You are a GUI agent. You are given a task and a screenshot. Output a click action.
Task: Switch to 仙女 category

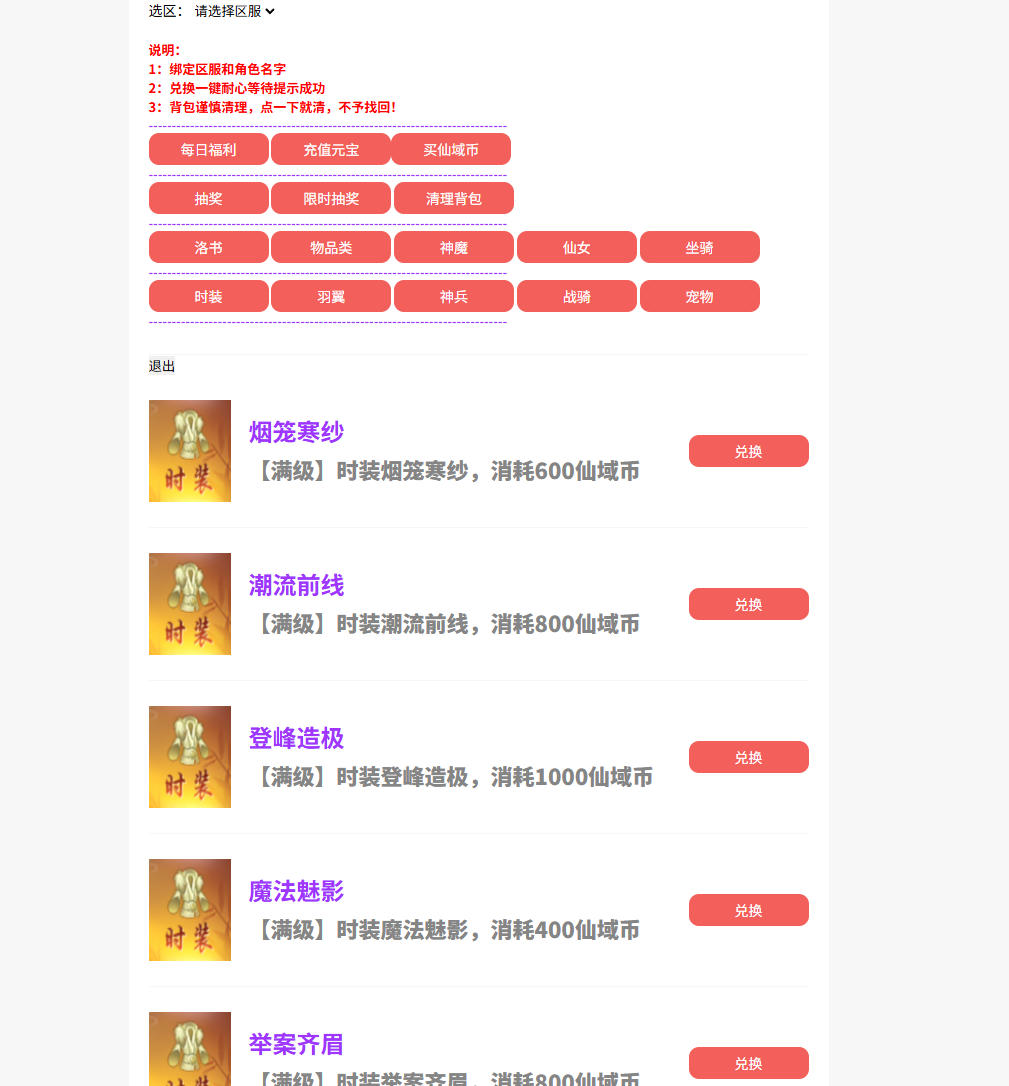coord(576,247)
